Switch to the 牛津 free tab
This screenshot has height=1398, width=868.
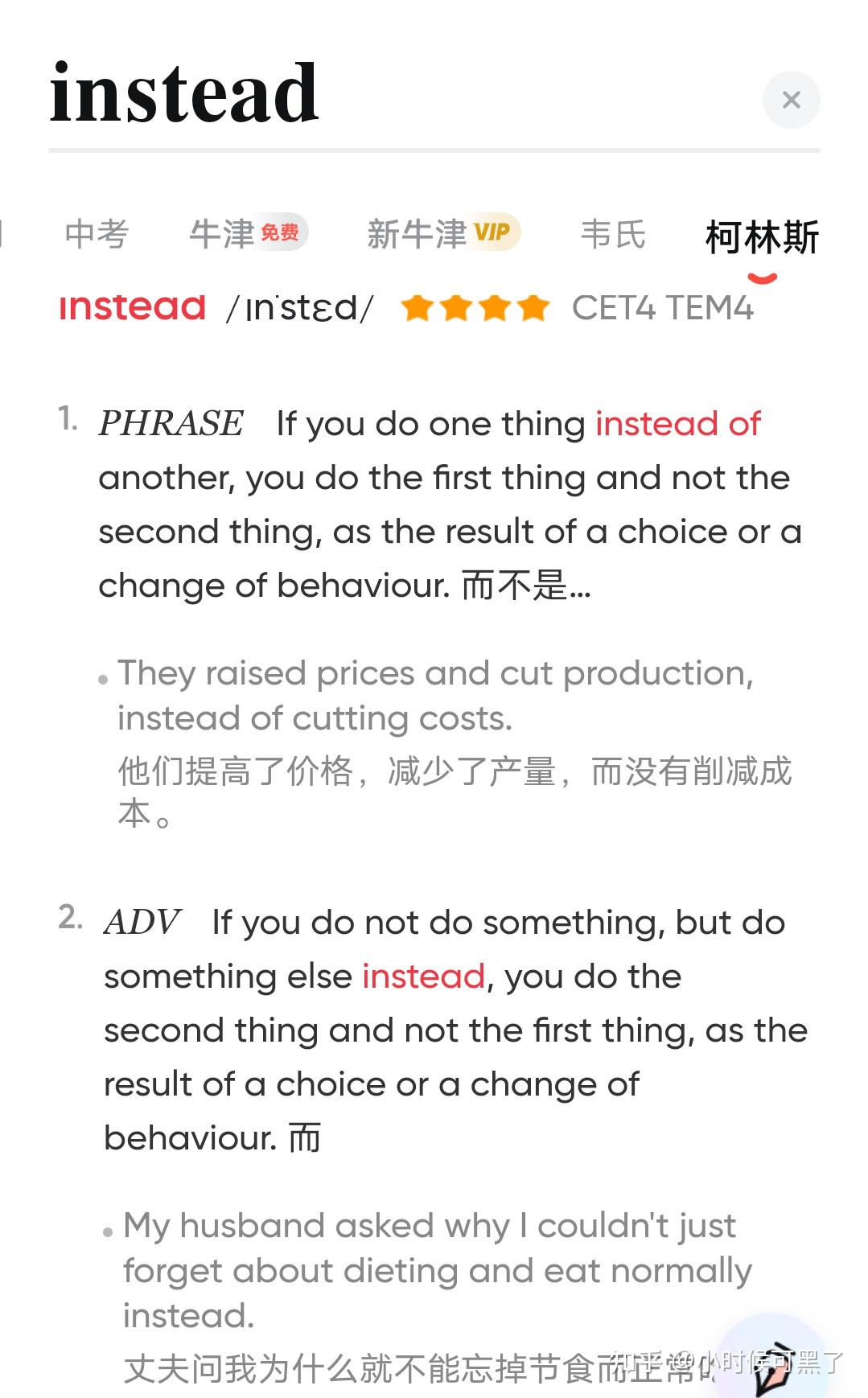coord(249,233)
